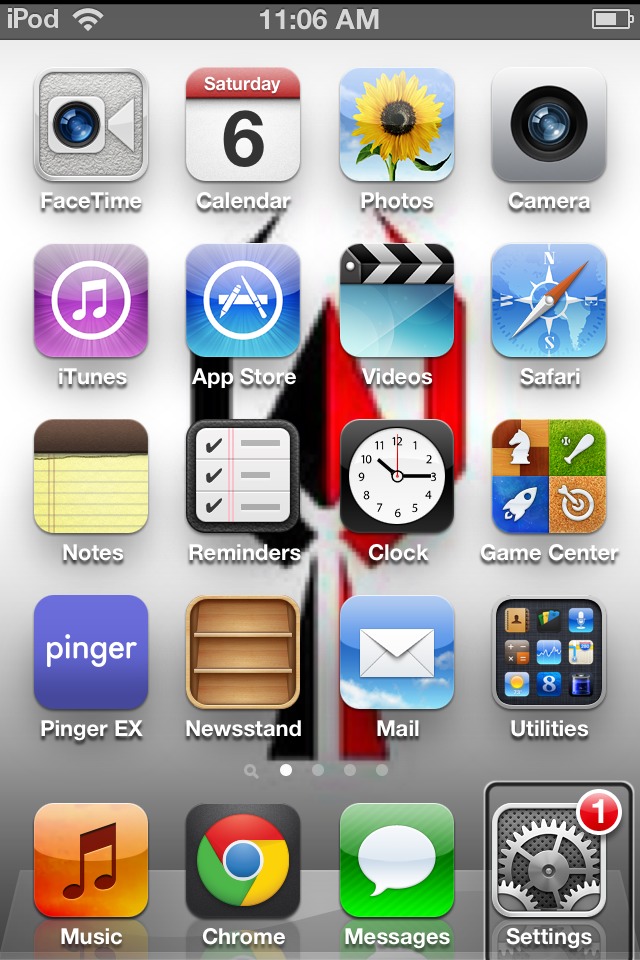Open the Clock app
This screenshot has width=640, height=960.
[396, 477]
